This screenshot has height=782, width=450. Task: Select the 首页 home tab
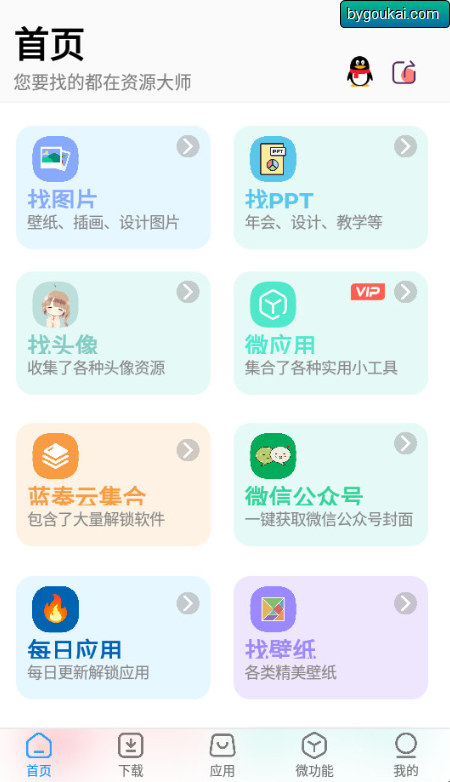click(x=39, y=755)
